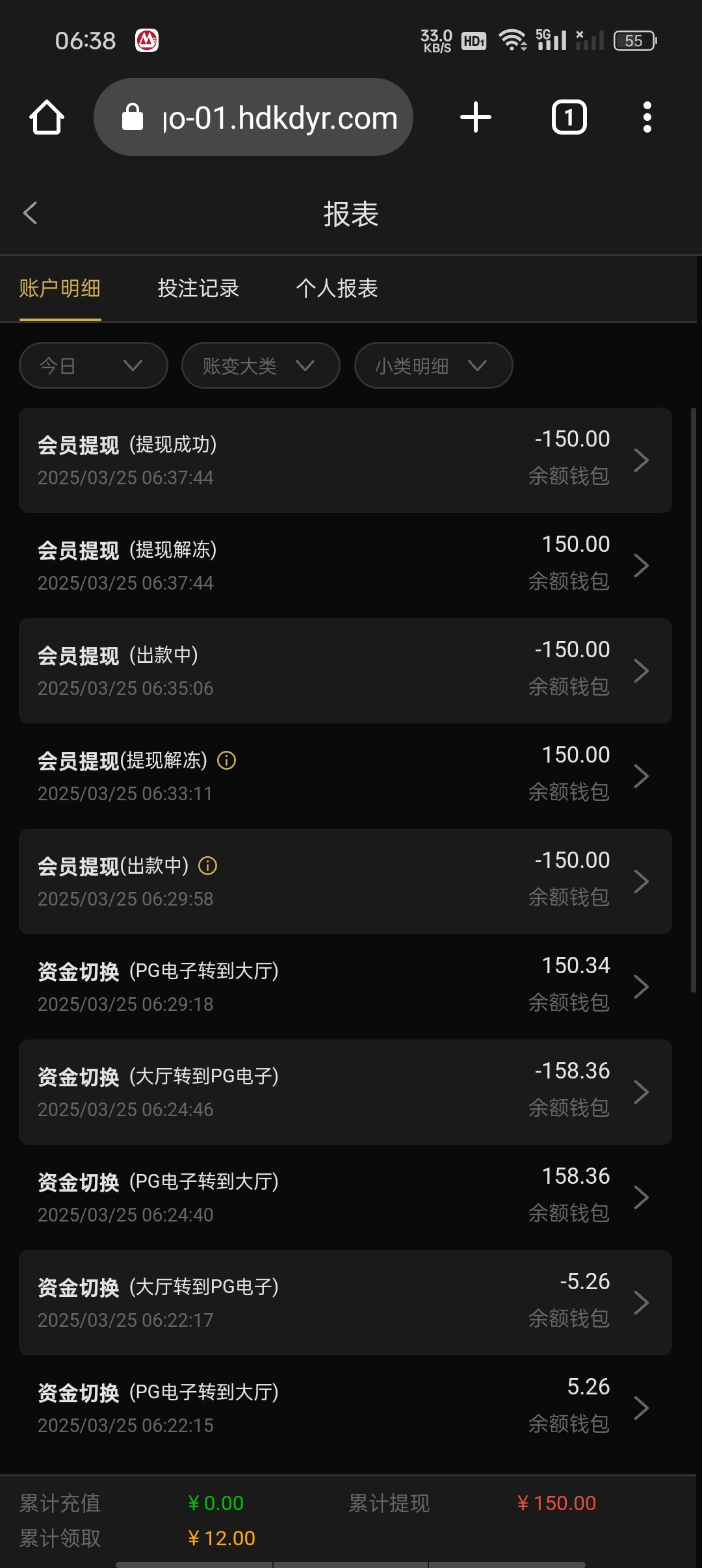
Task: Open the -158.36 大厅转到PG电子 record
Action: (x=344, y=1092)
